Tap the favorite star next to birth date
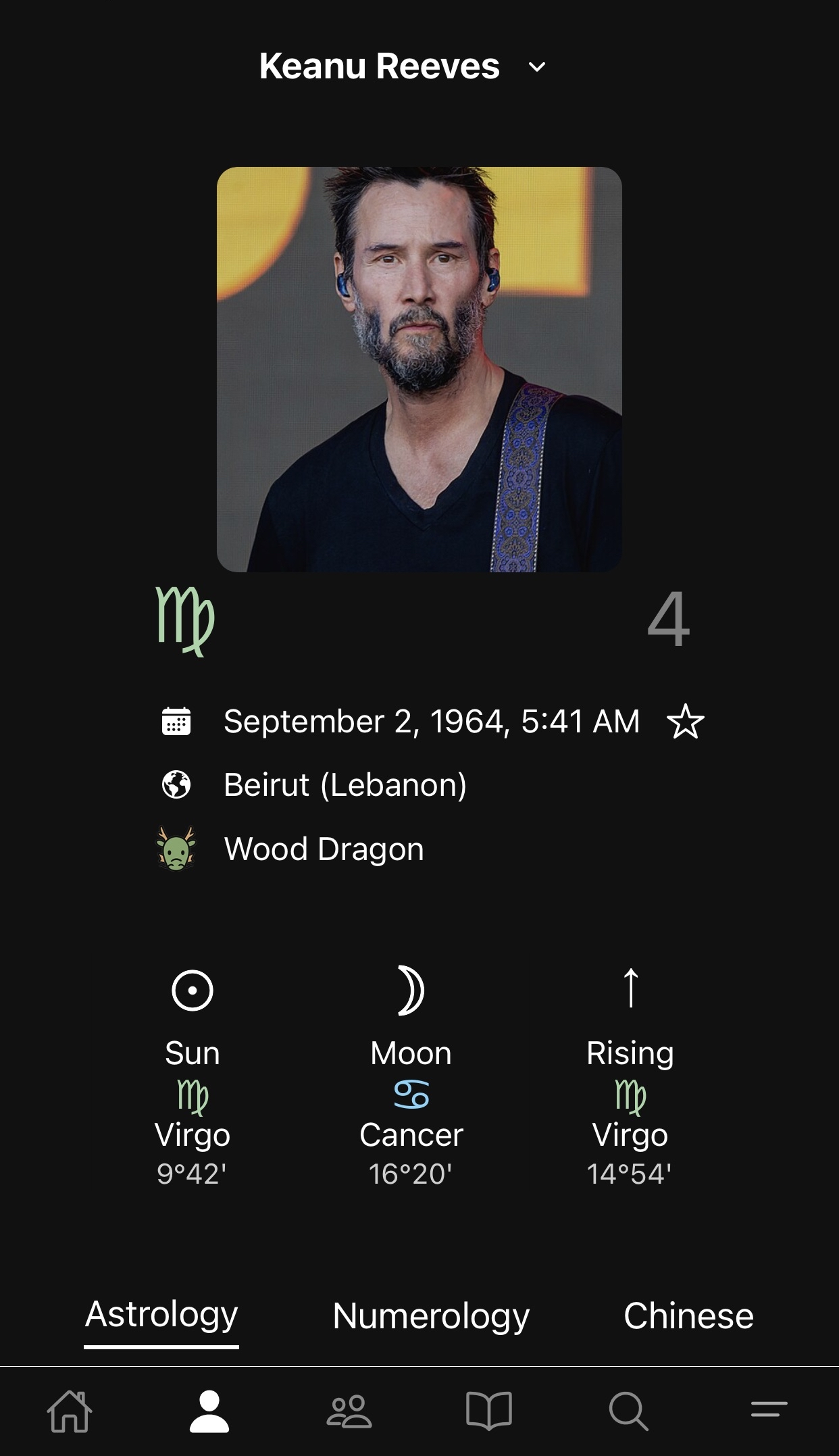839x1456 pixels. [x=685, y=721]
